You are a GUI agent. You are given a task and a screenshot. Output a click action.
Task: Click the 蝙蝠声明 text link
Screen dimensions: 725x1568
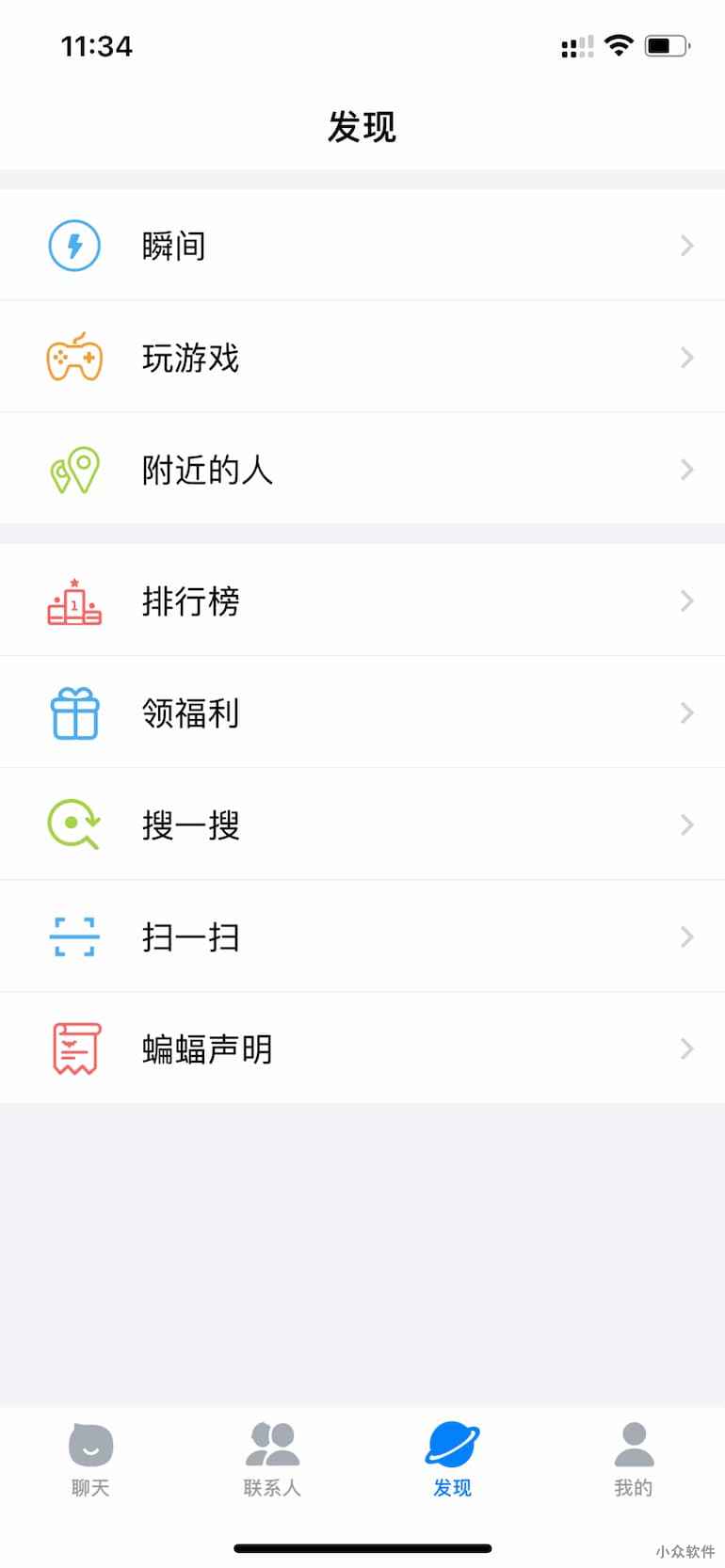point(207,1048)
